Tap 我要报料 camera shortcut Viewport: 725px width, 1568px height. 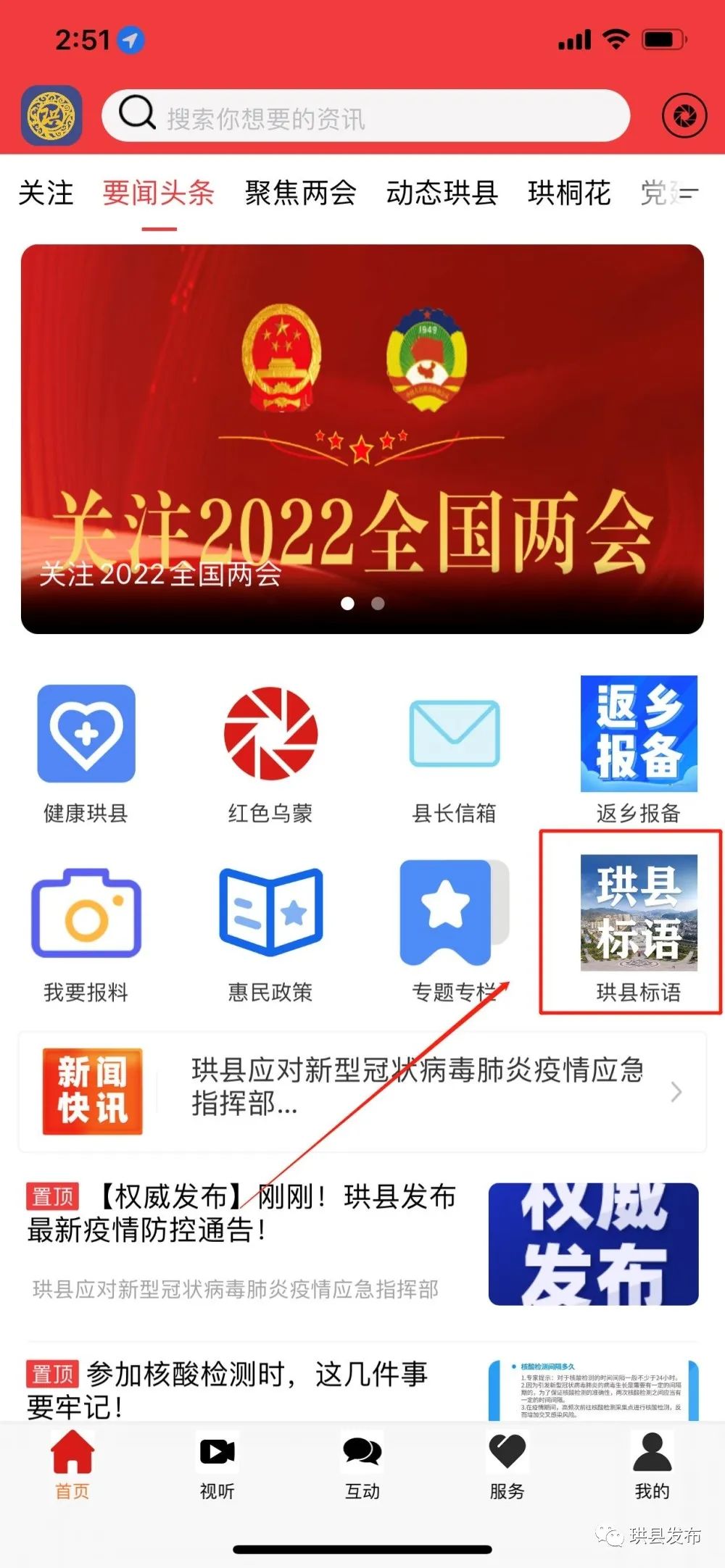coord(86,933)
